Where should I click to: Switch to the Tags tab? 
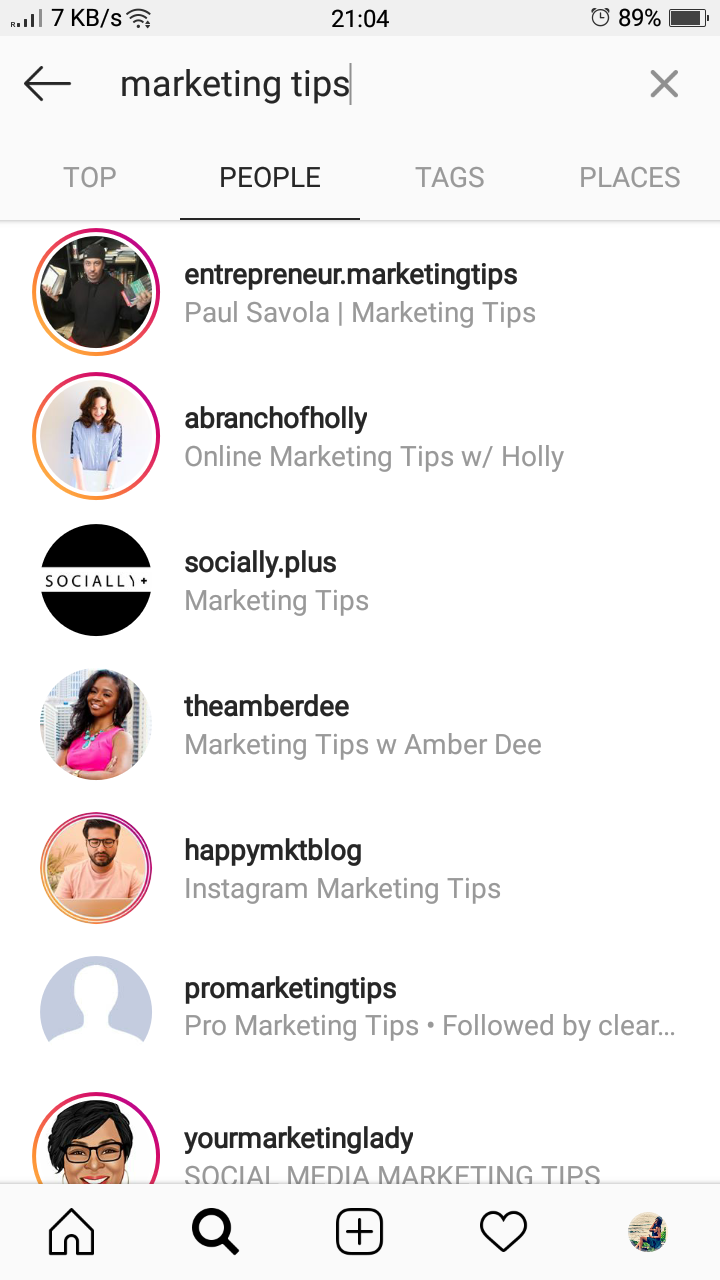[450, 178]
